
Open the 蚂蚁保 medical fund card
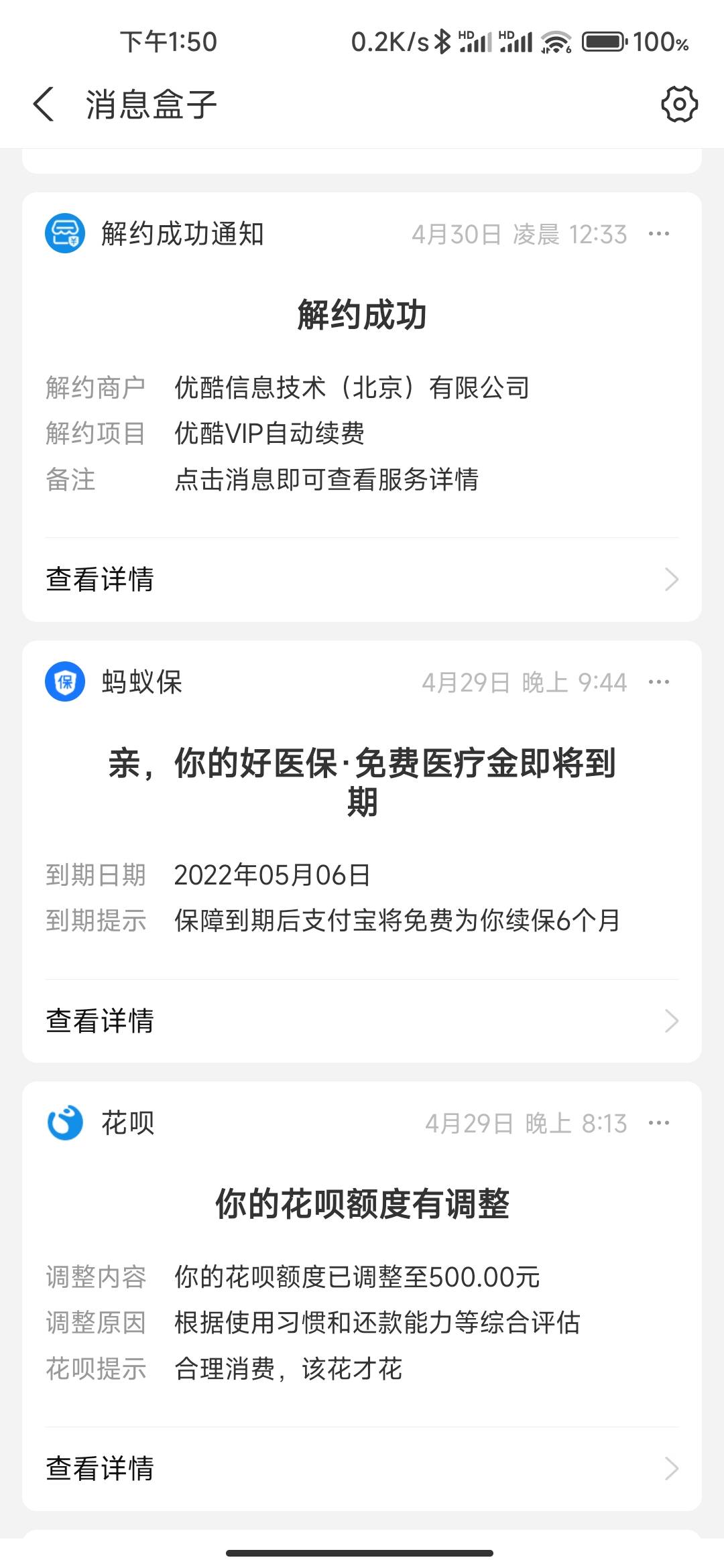point(362,852)
